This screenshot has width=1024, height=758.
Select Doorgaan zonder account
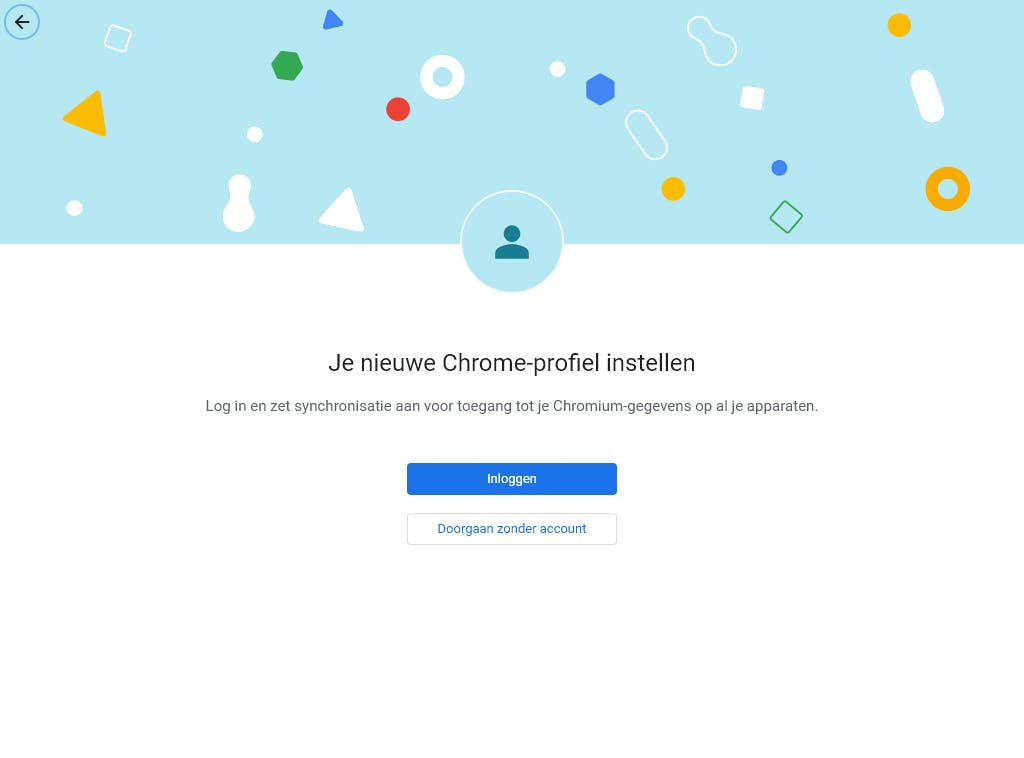pos(511,529)
